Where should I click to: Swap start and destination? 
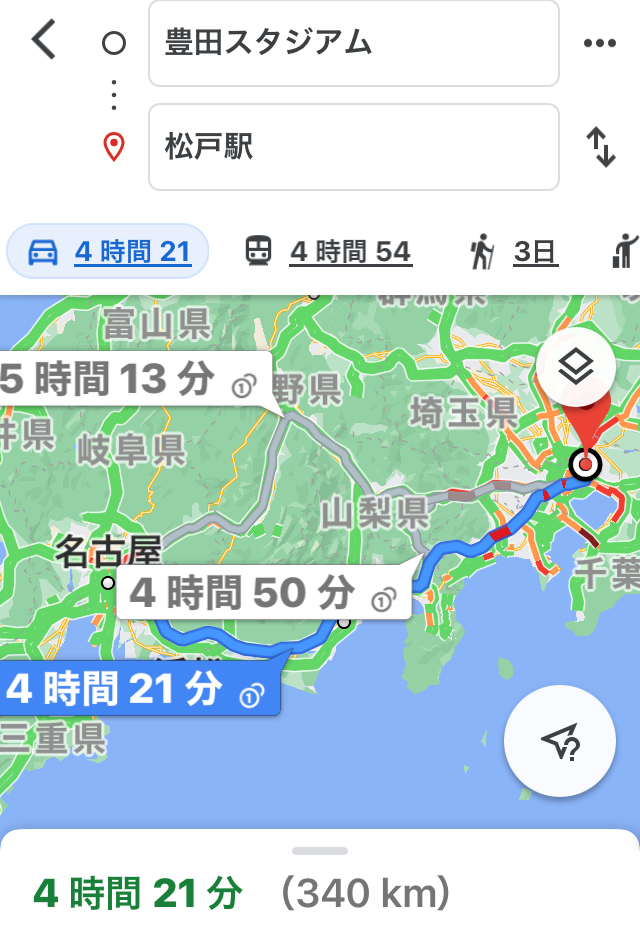click(600, 147)
